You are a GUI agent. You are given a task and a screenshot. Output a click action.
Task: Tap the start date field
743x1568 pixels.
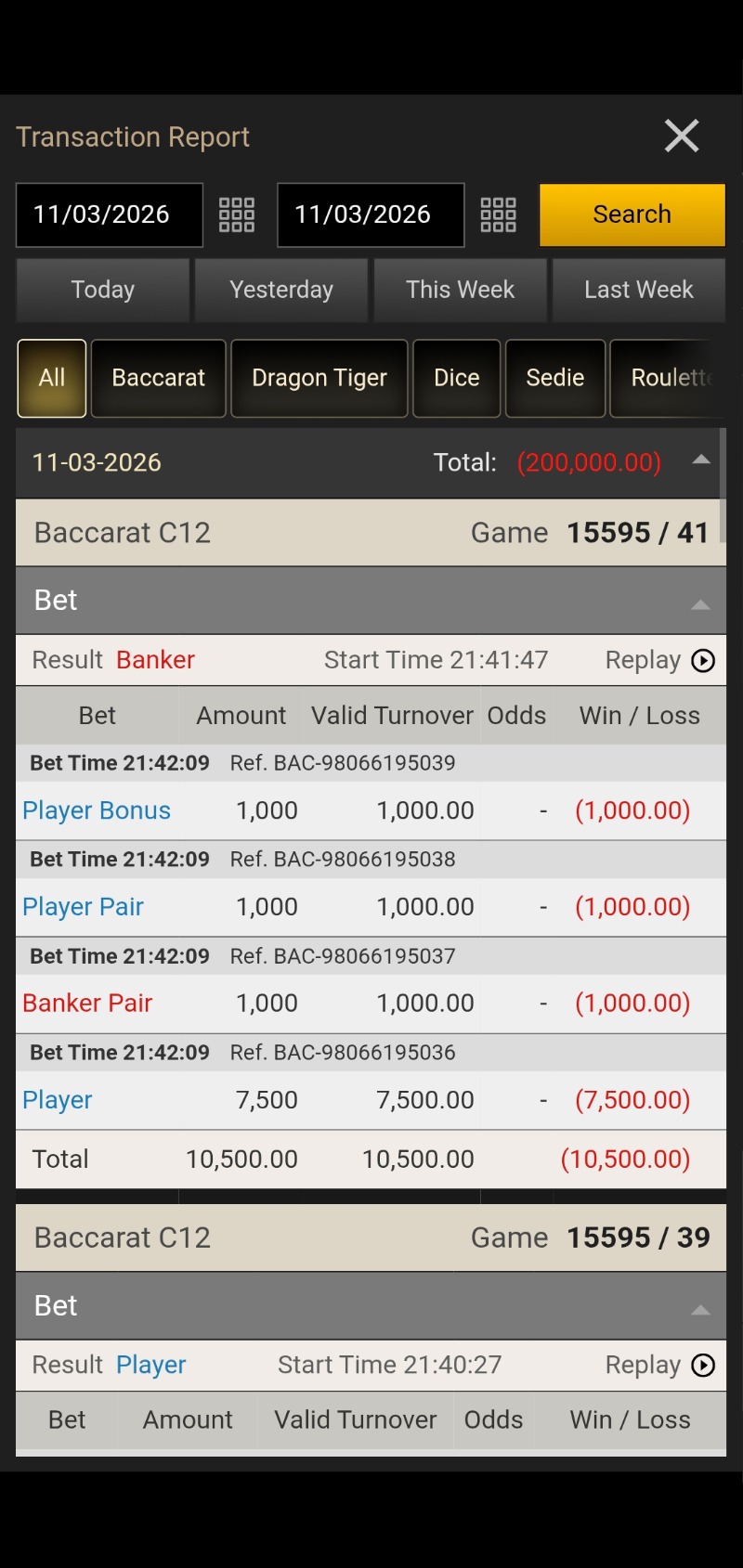[x=109, y=214]
